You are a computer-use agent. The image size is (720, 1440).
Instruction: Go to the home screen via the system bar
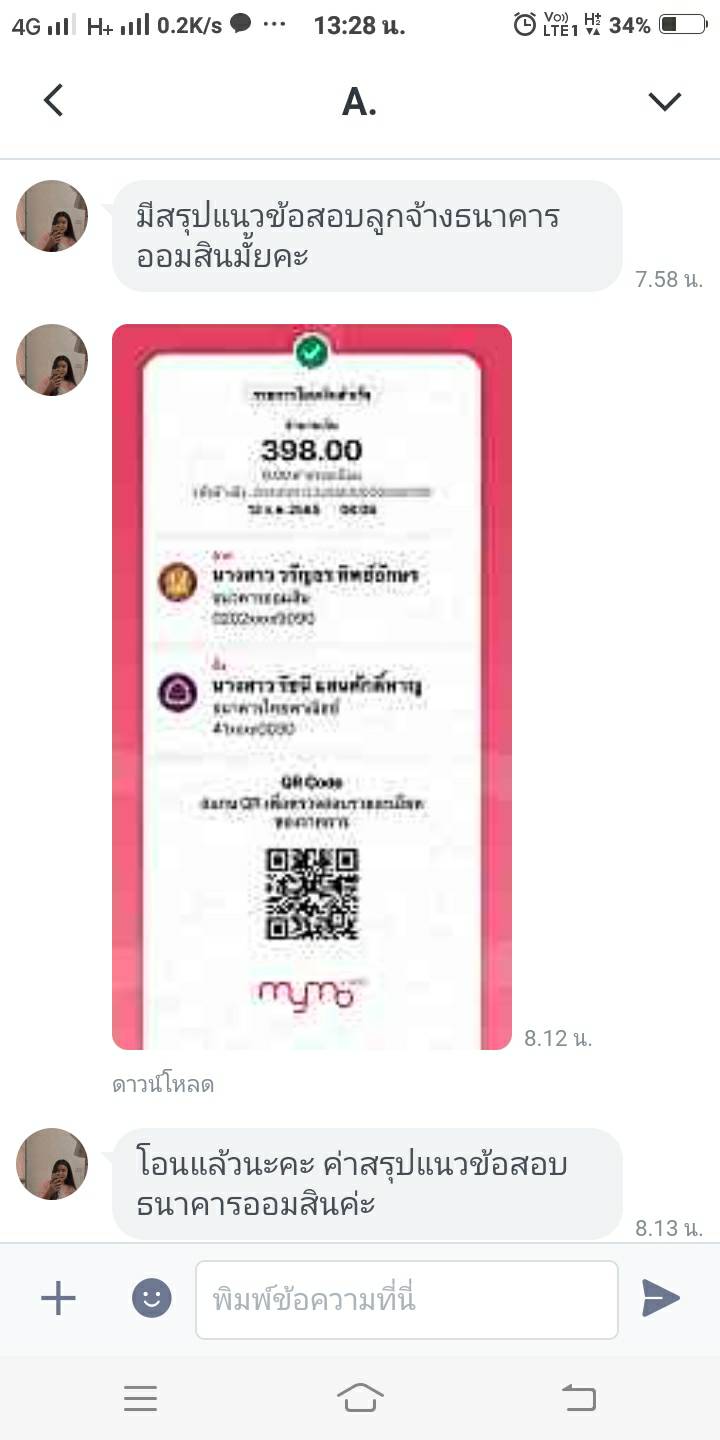pos(360,1397)
